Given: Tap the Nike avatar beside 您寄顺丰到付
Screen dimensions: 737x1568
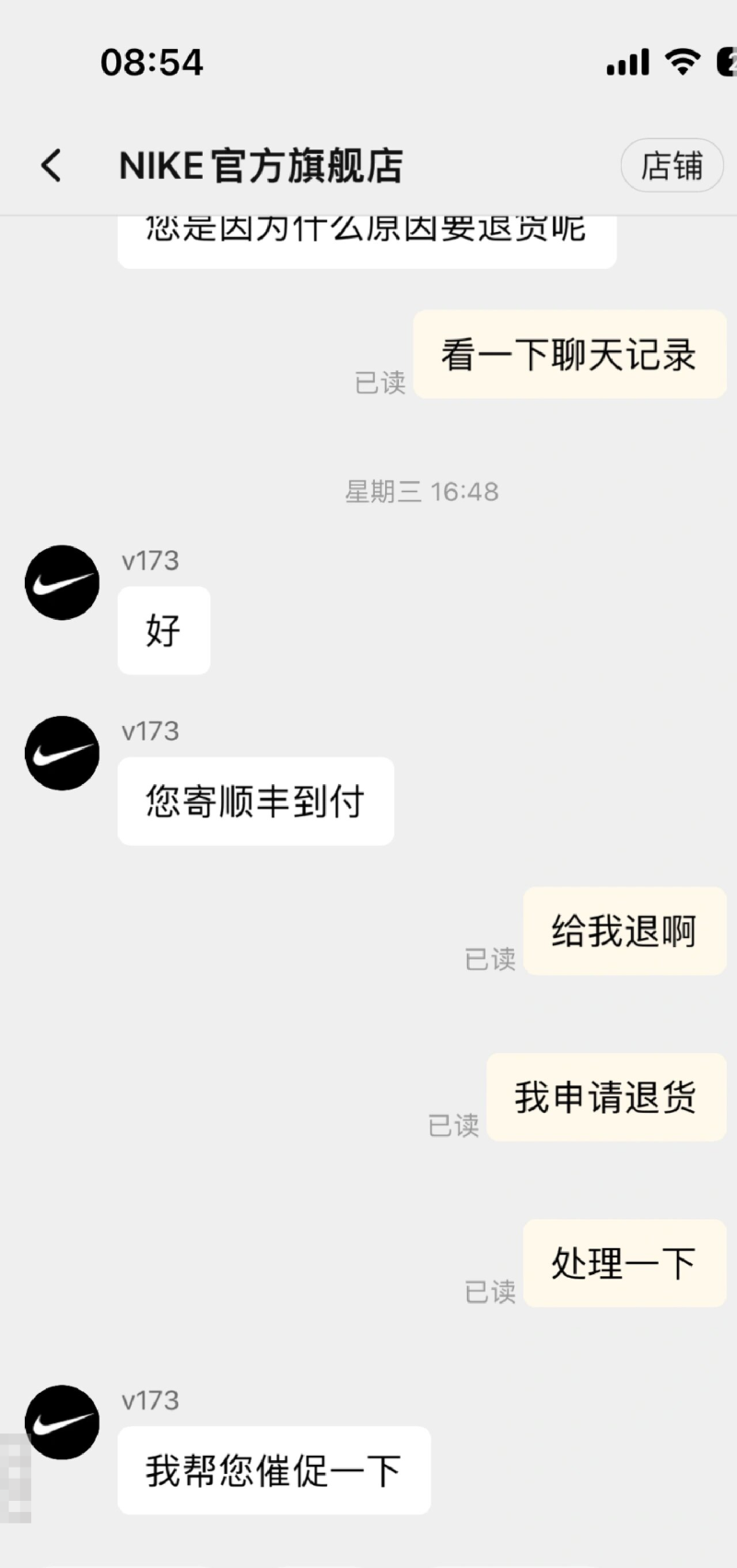Looking at the screenshot, I should (62, 753).
